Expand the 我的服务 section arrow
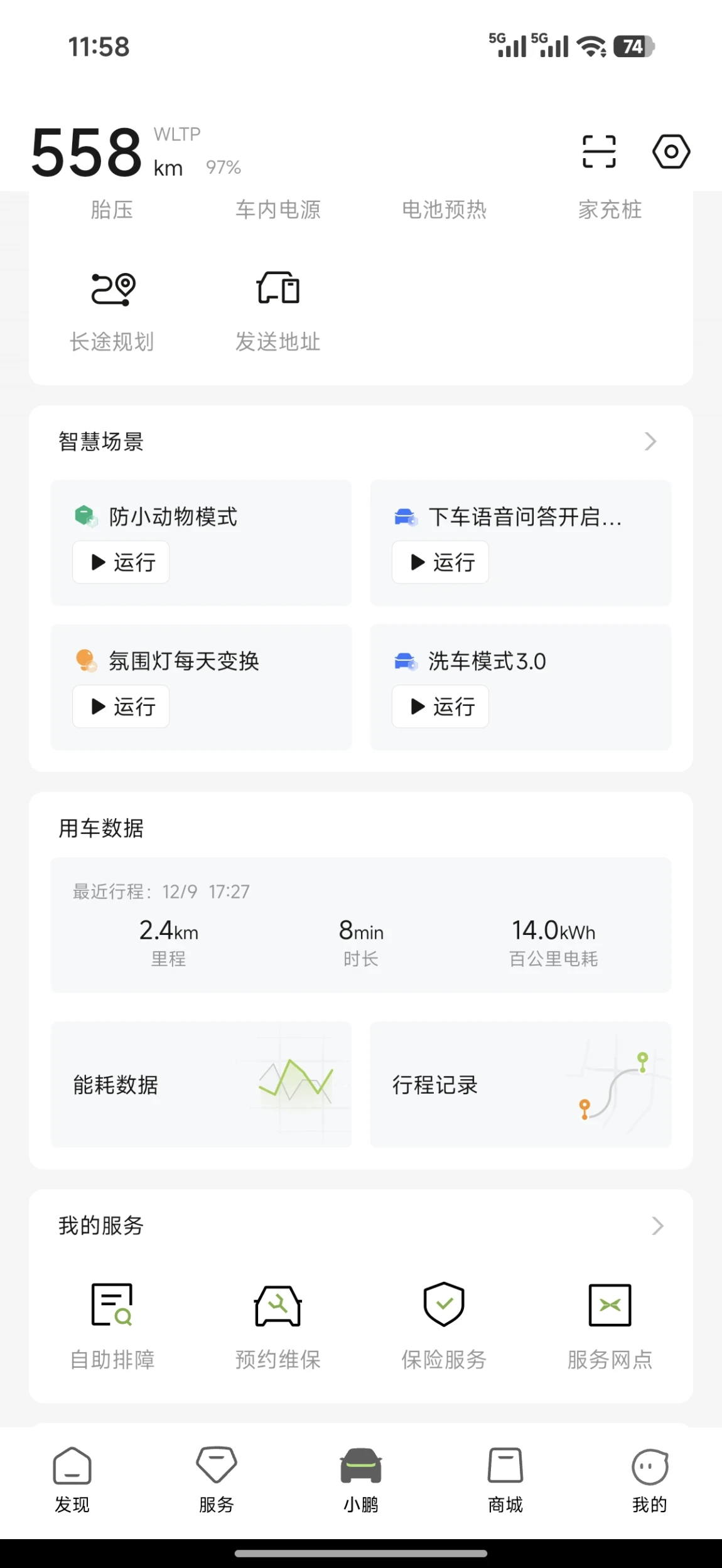This screenshot has height=1568, width=722. [x=657, y=1225]
